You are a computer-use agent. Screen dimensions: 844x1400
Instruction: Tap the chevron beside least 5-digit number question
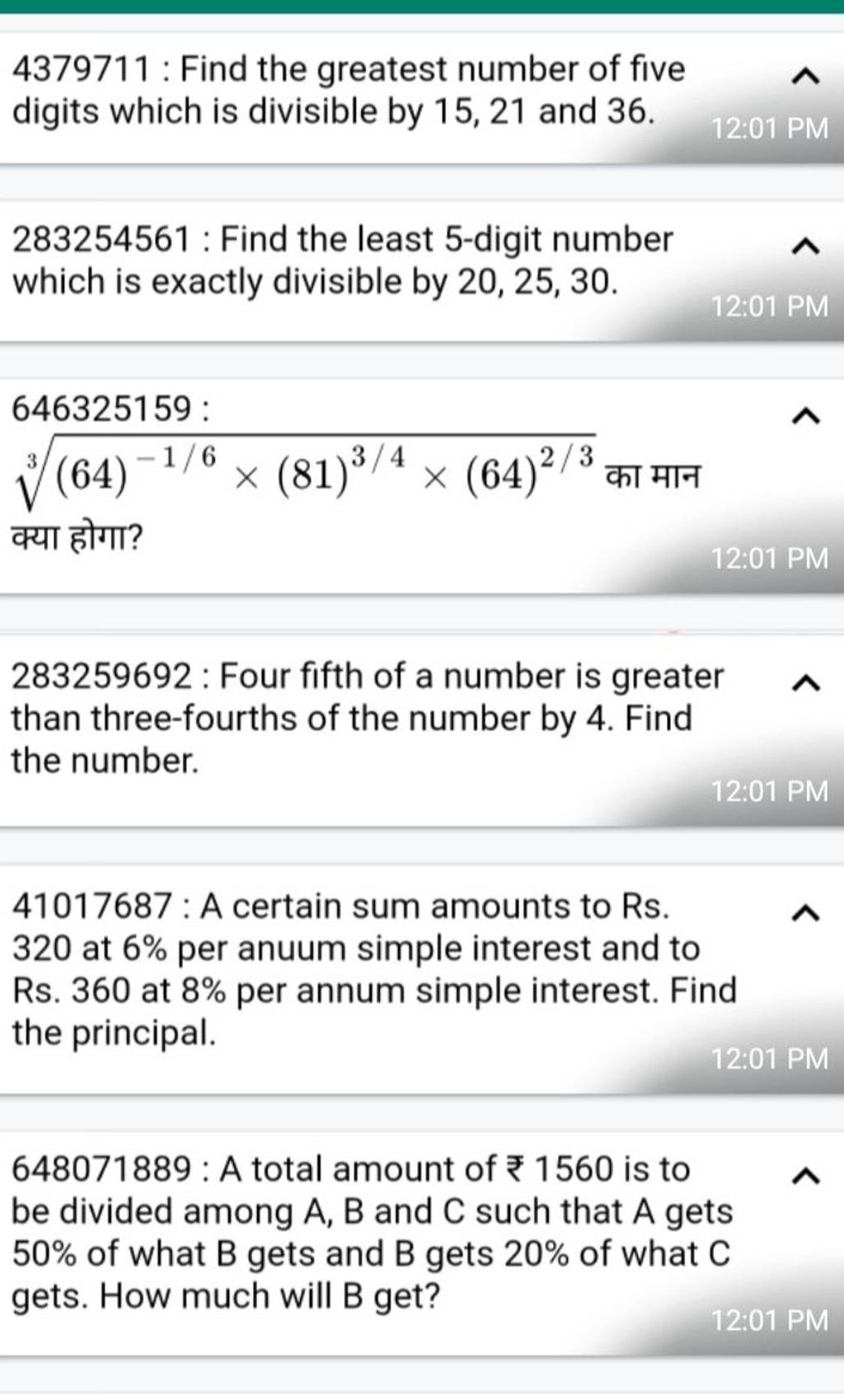point(805,246)
